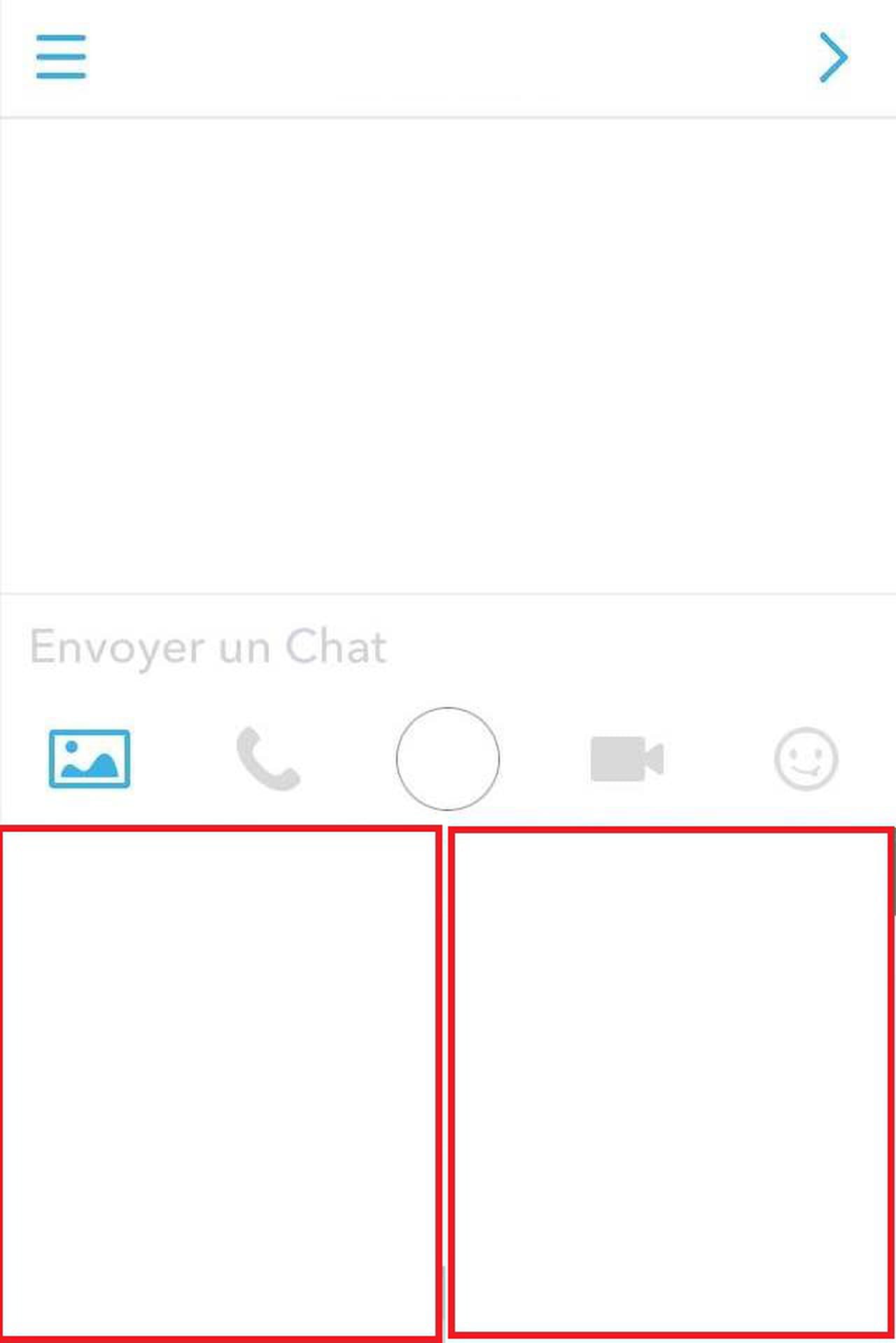Open the sticker and emoji picker

[x=806, y=759]
